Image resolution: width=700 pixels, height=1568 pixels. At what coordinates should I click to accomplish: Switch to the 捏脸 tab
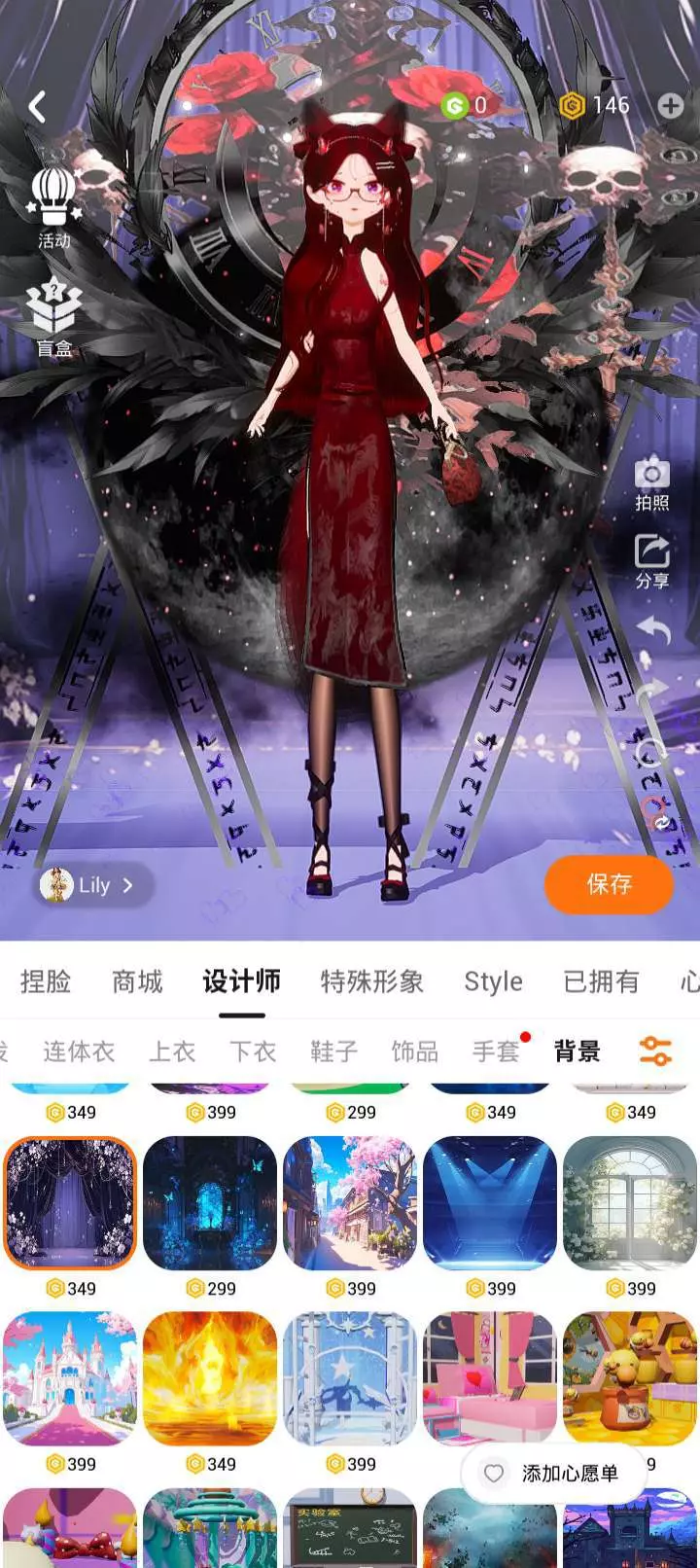[46, 981]
